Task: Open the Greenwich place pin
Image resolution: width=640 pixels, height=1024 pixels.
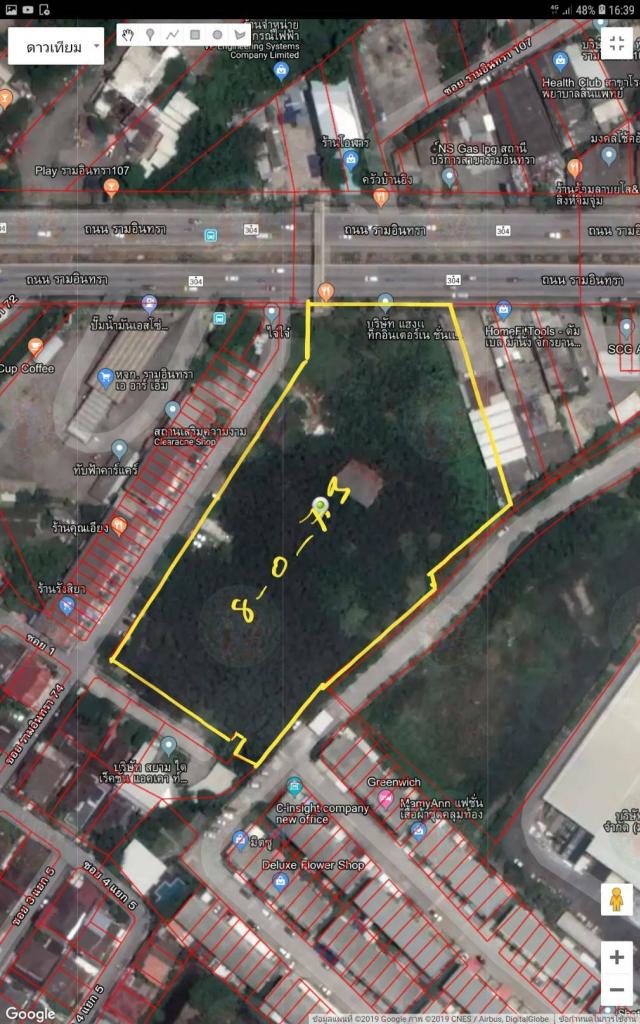Action: 385,799
